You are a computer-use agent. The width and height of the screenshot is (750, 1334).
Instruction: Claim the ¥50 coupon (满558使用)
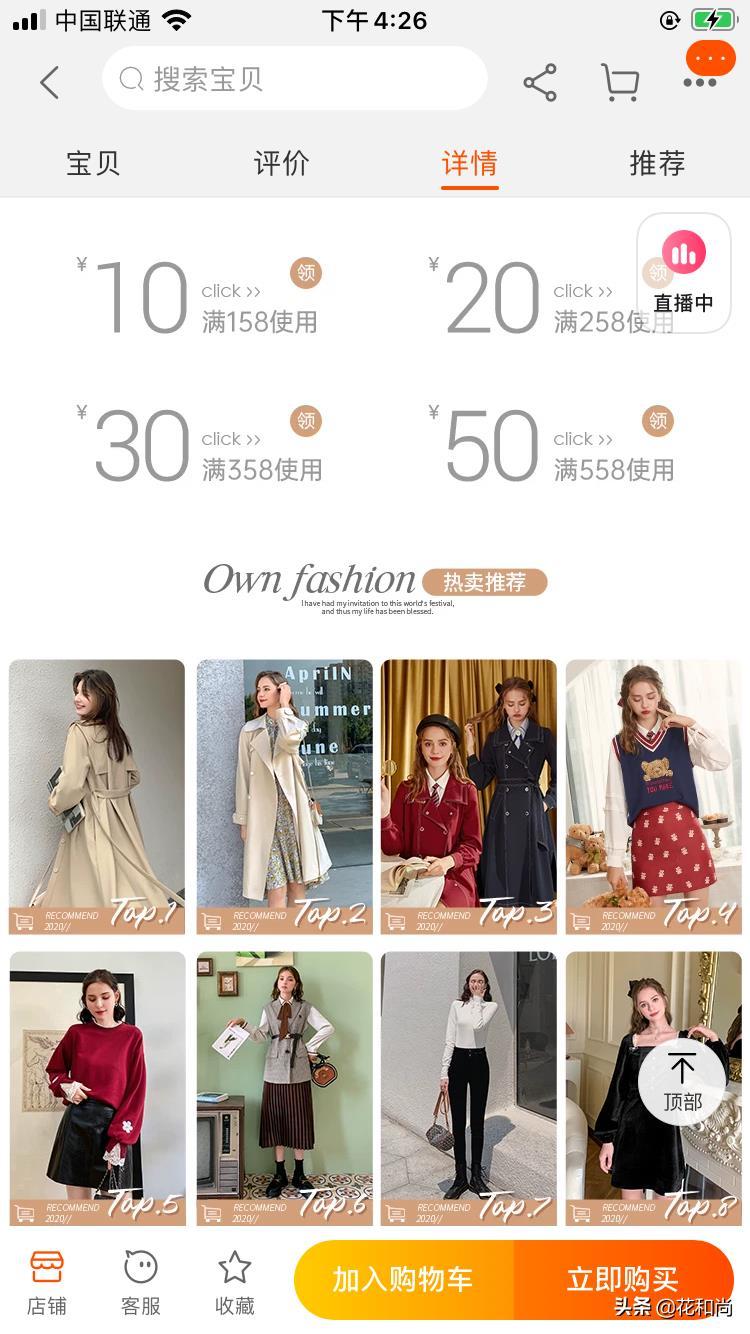[x=658, y=421]
